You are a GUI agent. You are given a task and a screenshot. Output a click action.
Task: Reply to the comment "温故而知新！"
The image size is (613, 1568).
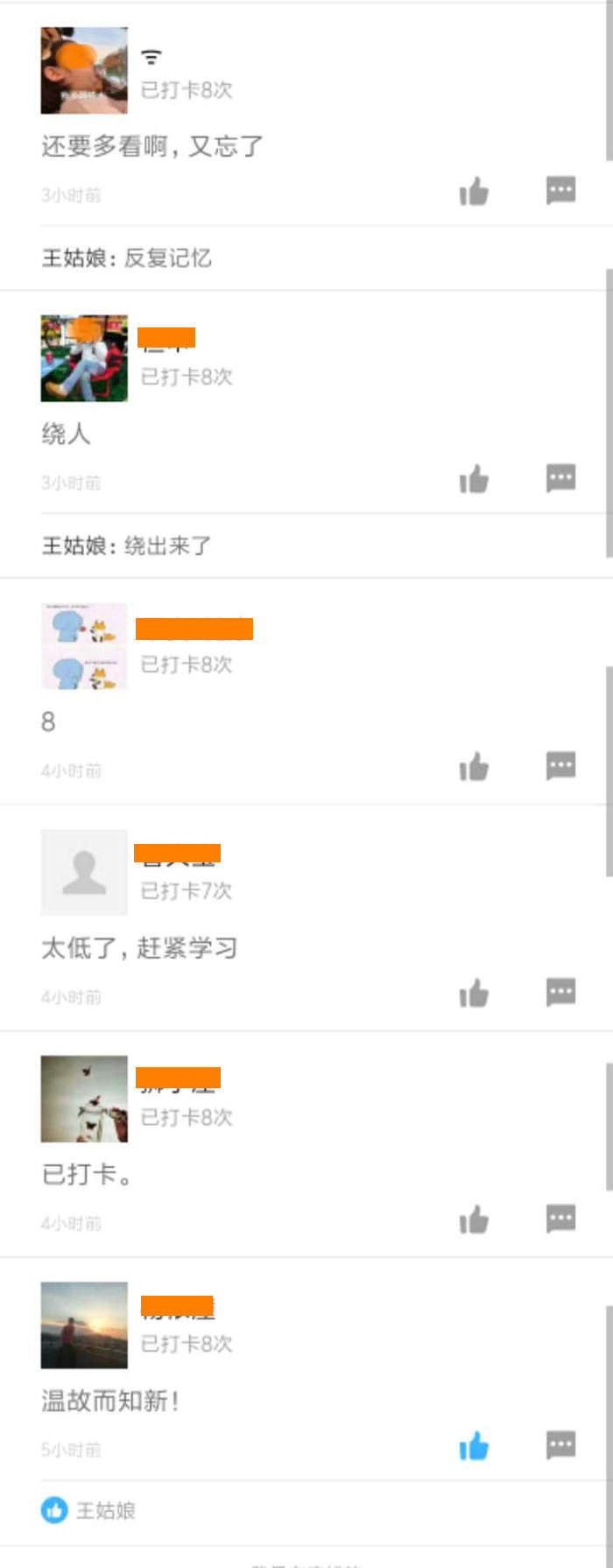pyautogui.click(x=560, y=1445)
